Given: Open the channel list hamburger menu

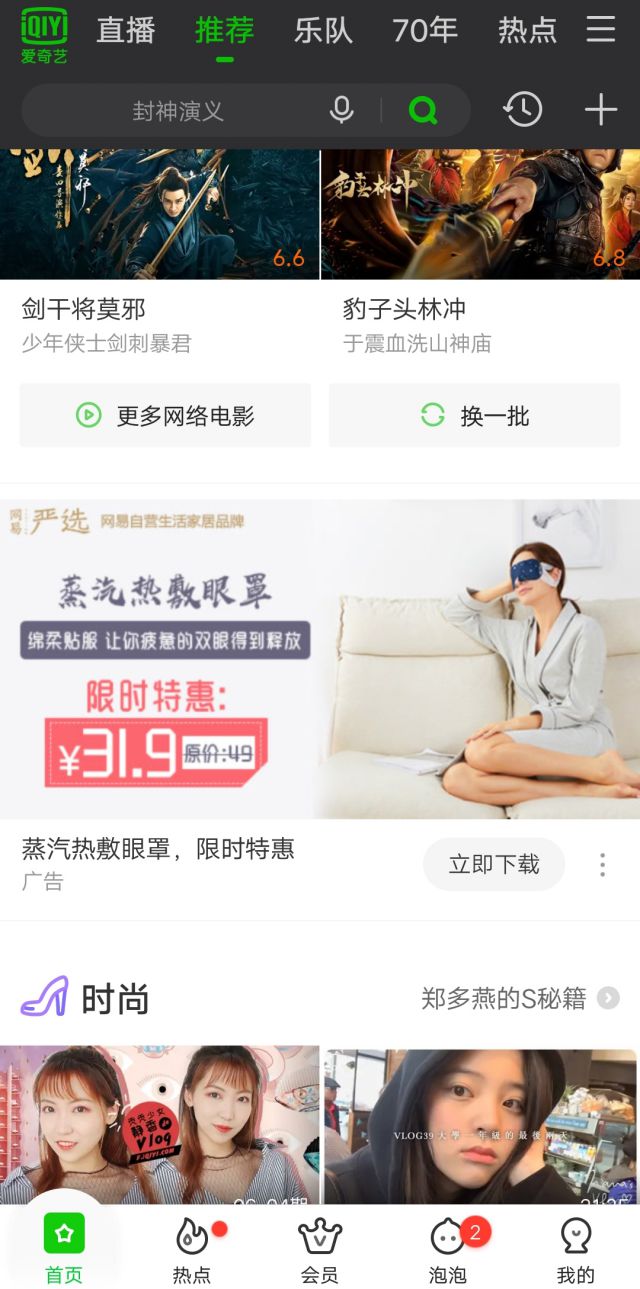Looking at the screenshot, I should (601, 29).
